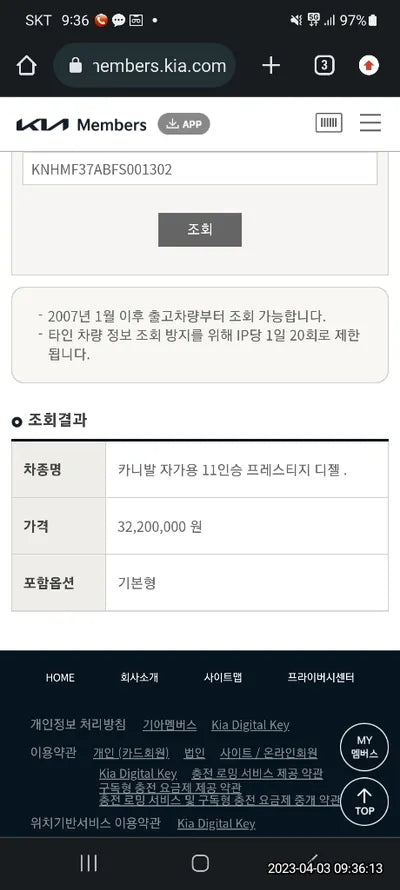400x890 pixels.
Task: Go to browser home page
Action: 27,66
